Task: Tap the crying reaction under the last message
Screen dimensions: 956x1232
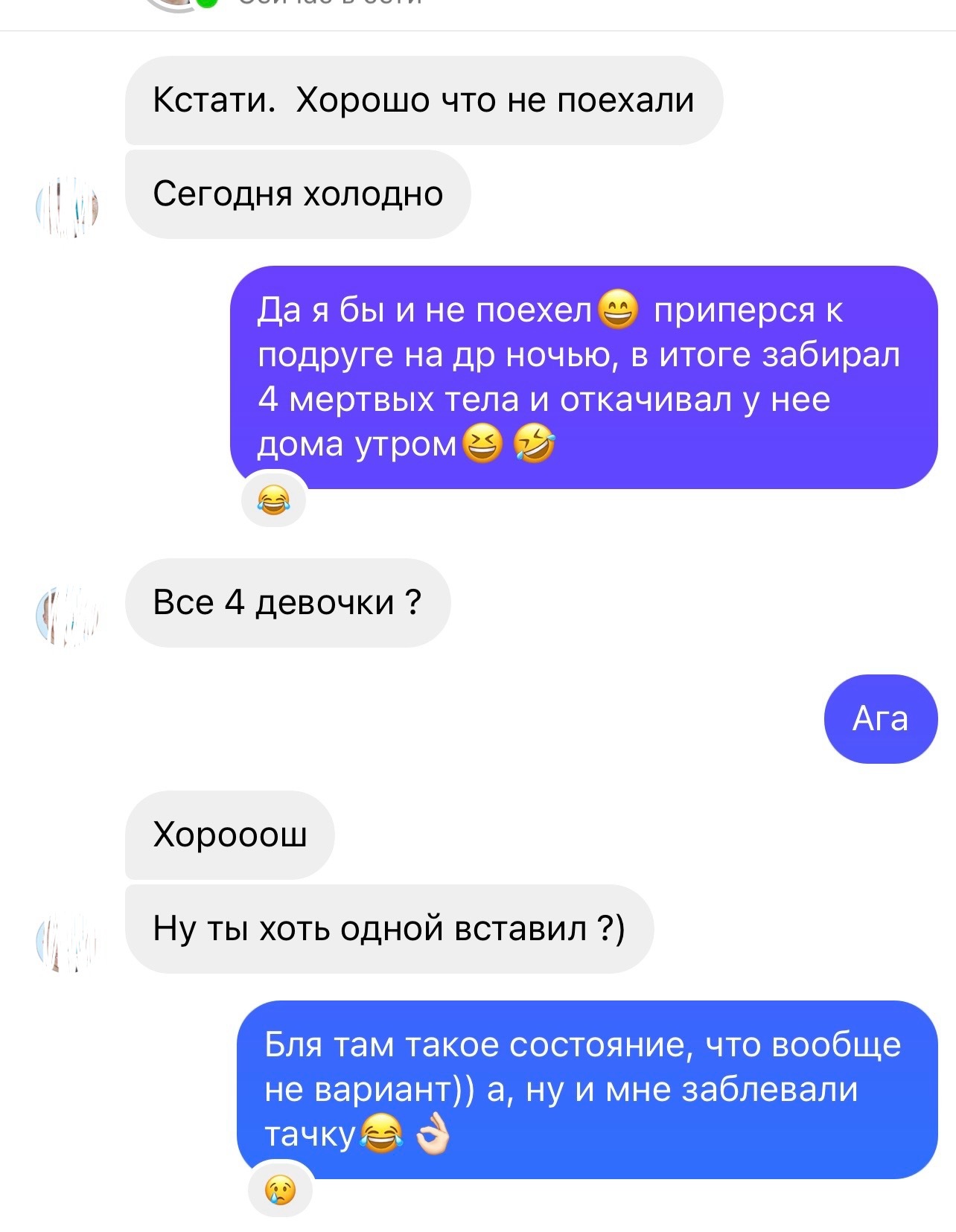Action: pos(280,1190)
